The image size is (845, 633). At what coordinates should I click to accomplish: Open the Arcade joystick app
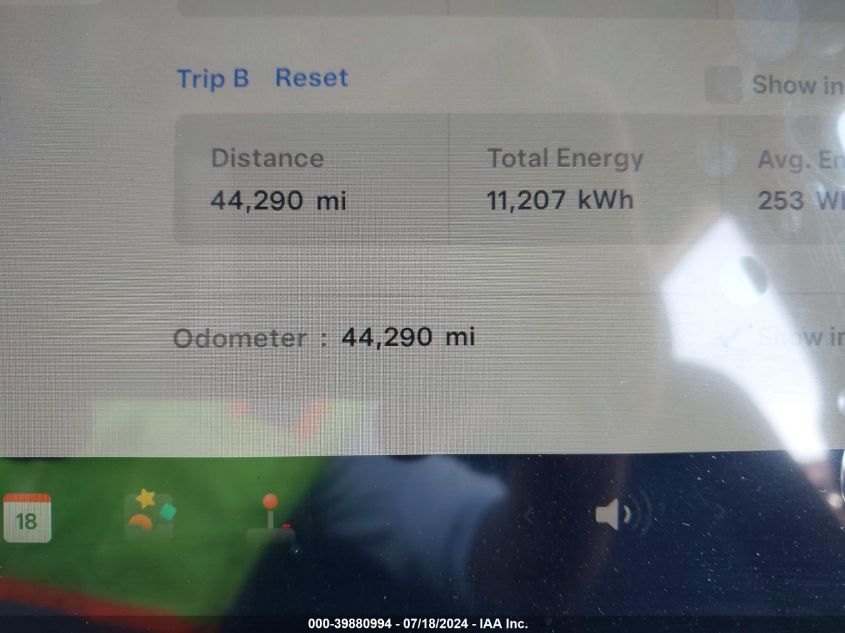pyautogui.click(x=270, y=517)
